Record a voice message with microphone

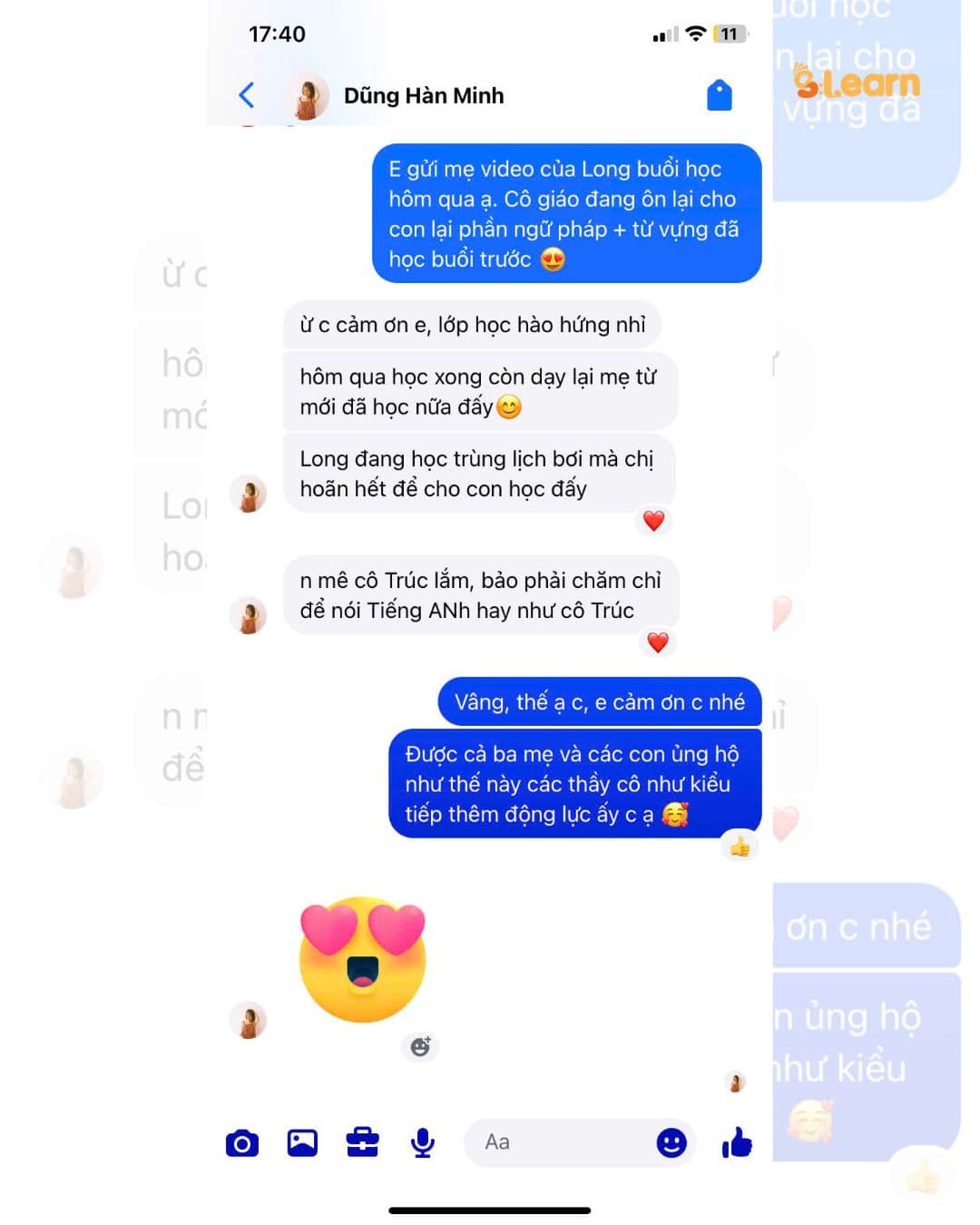pos(422,1143)
